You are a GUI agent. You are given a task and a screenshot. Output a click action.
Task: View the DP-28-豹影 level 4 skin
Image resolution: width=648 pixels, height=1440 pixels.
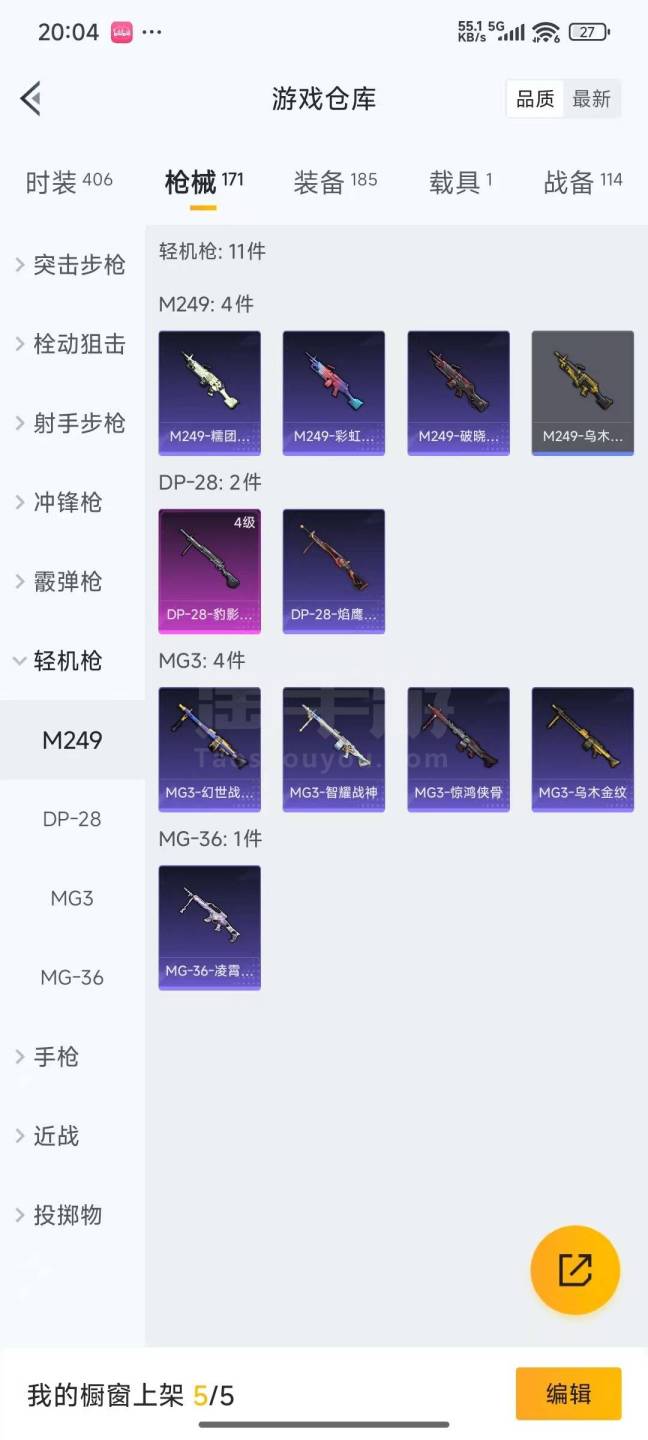click(x=210, y=571)
